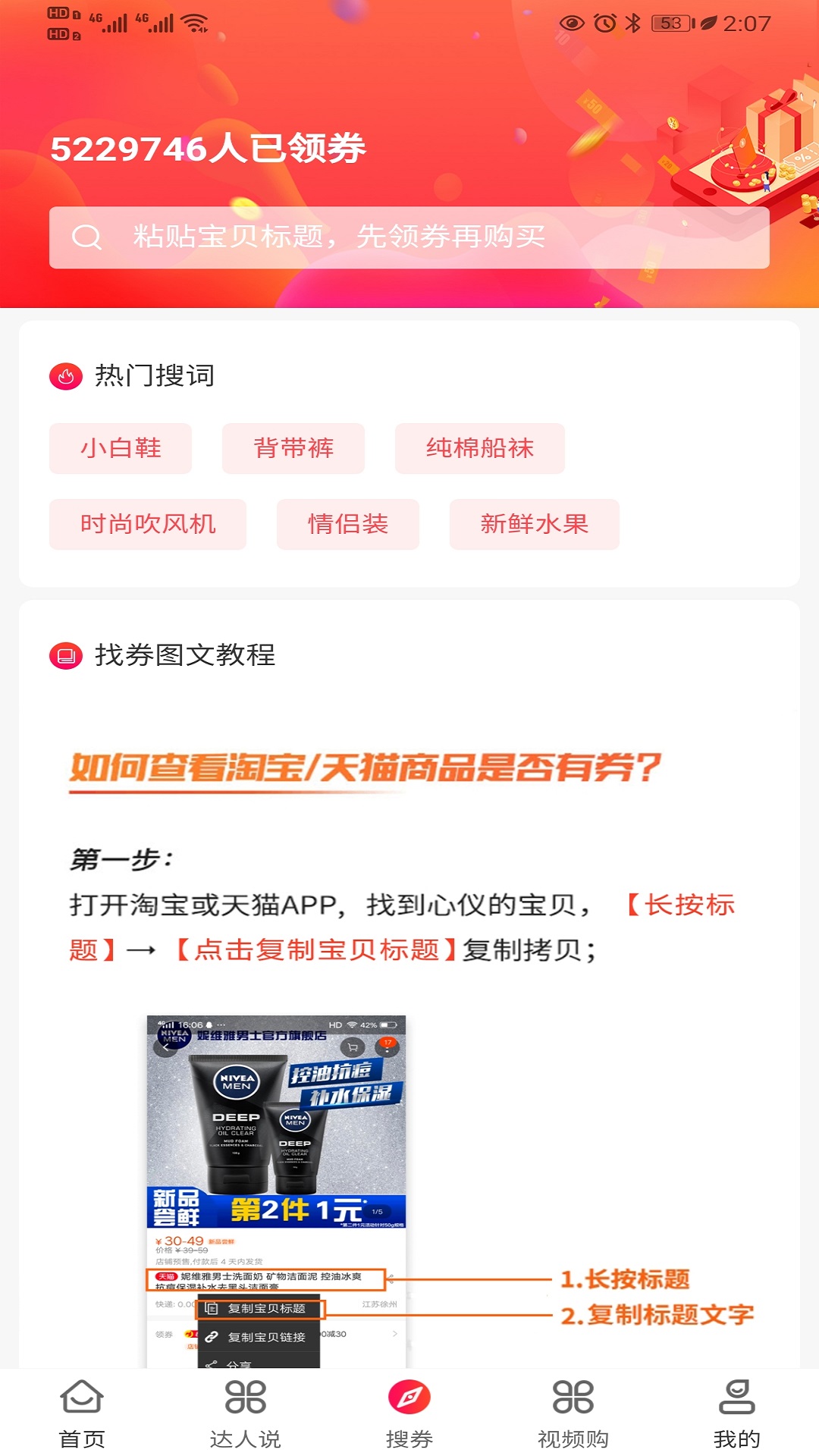The height and width of the screenshot is (1456, 819).
Task: Tap the 情侣装 hot keyword
Action: coord(348,524)
